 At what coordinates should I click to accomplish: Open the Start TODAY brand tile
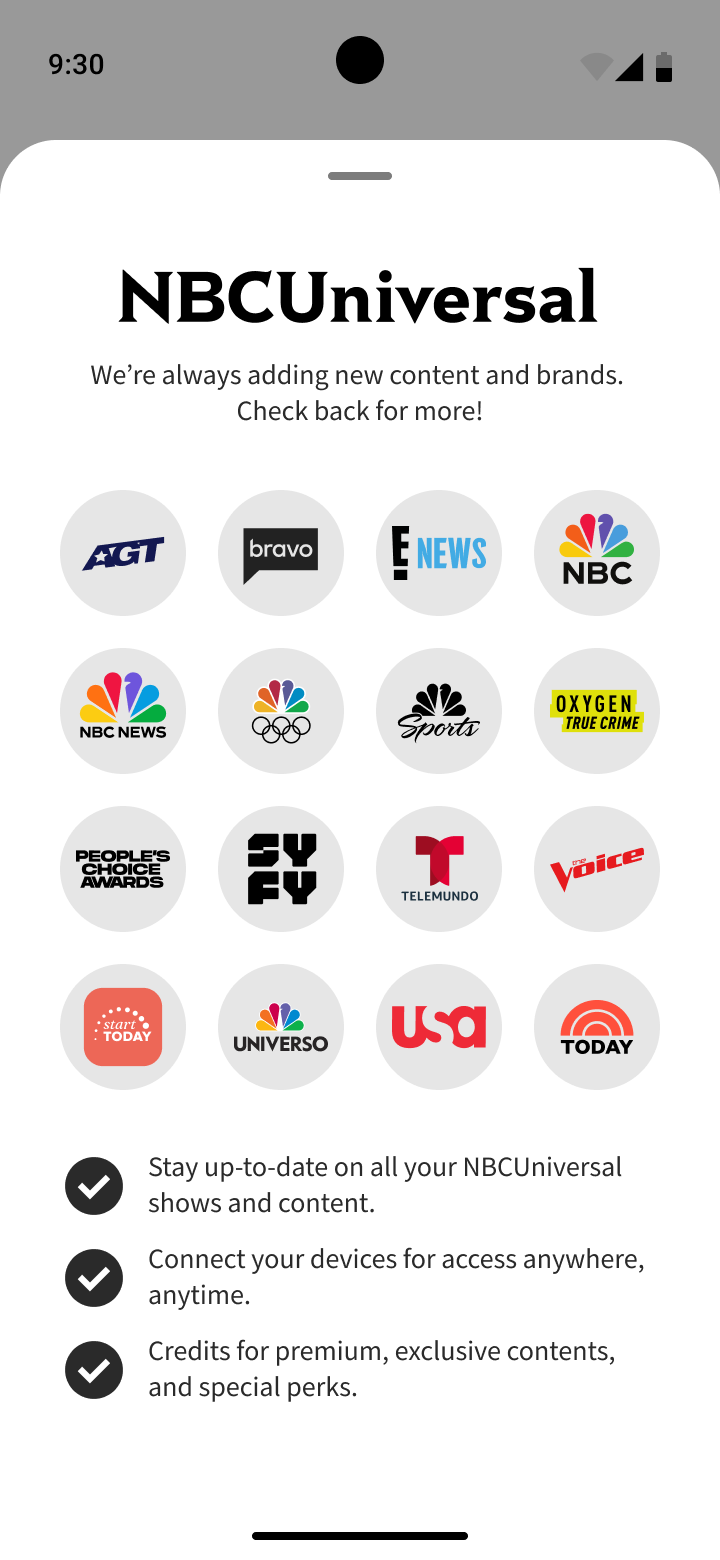[123, 1027]
